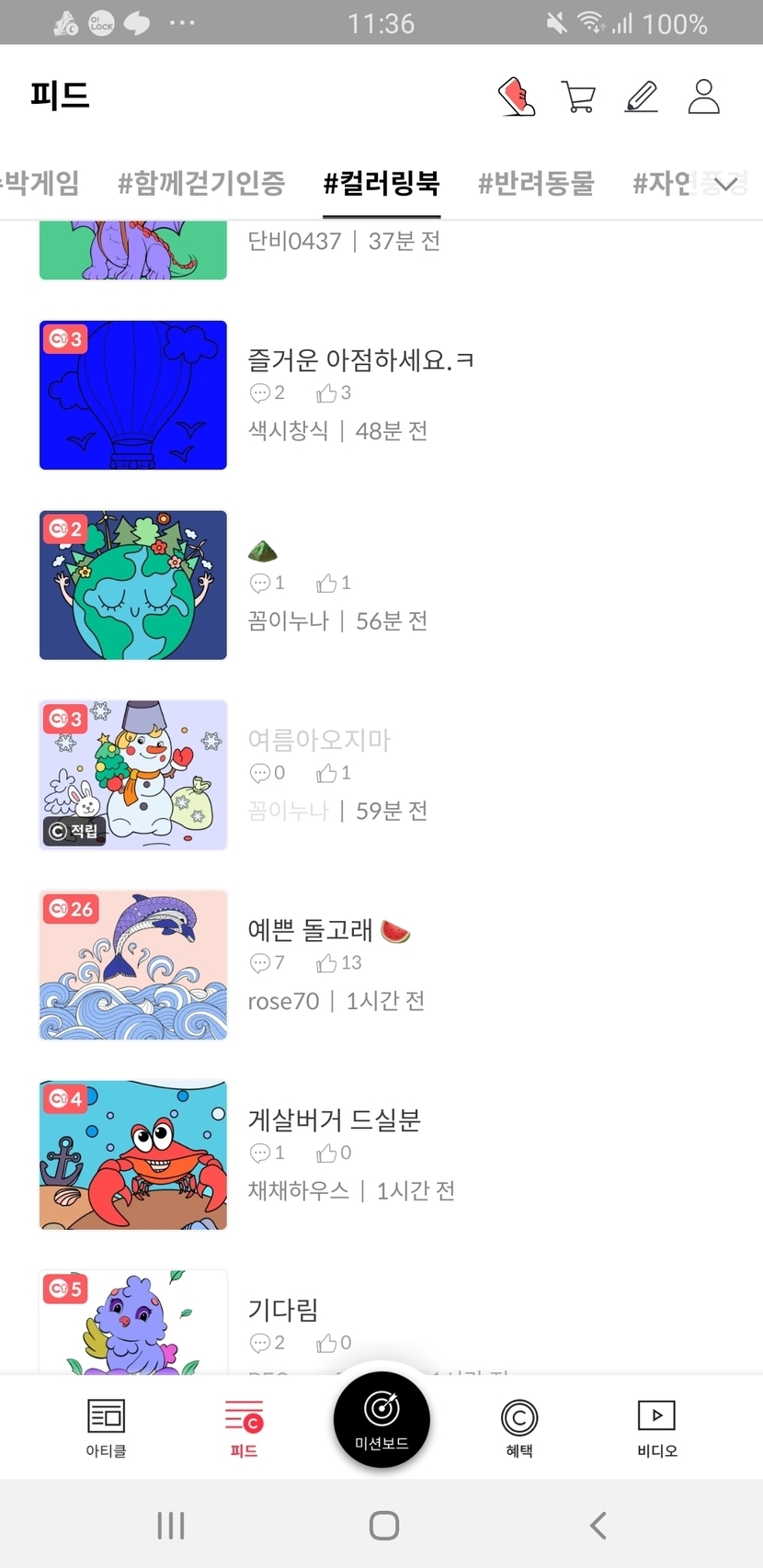Open the 예쁜 돌고래 post
The width and height of the screenshot is (763, 1568).
click(x=311, y=930)
